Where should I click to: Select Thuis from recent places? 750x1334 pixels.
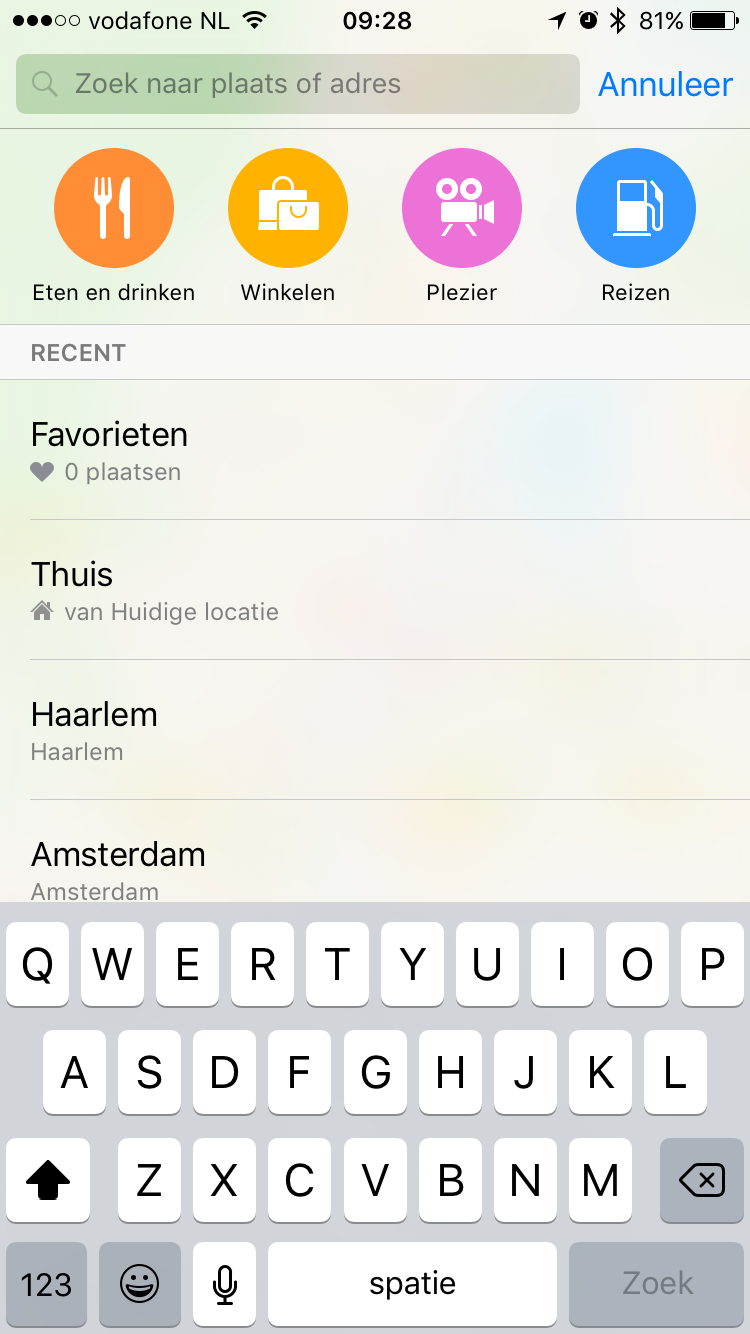[x=375, y=590]
